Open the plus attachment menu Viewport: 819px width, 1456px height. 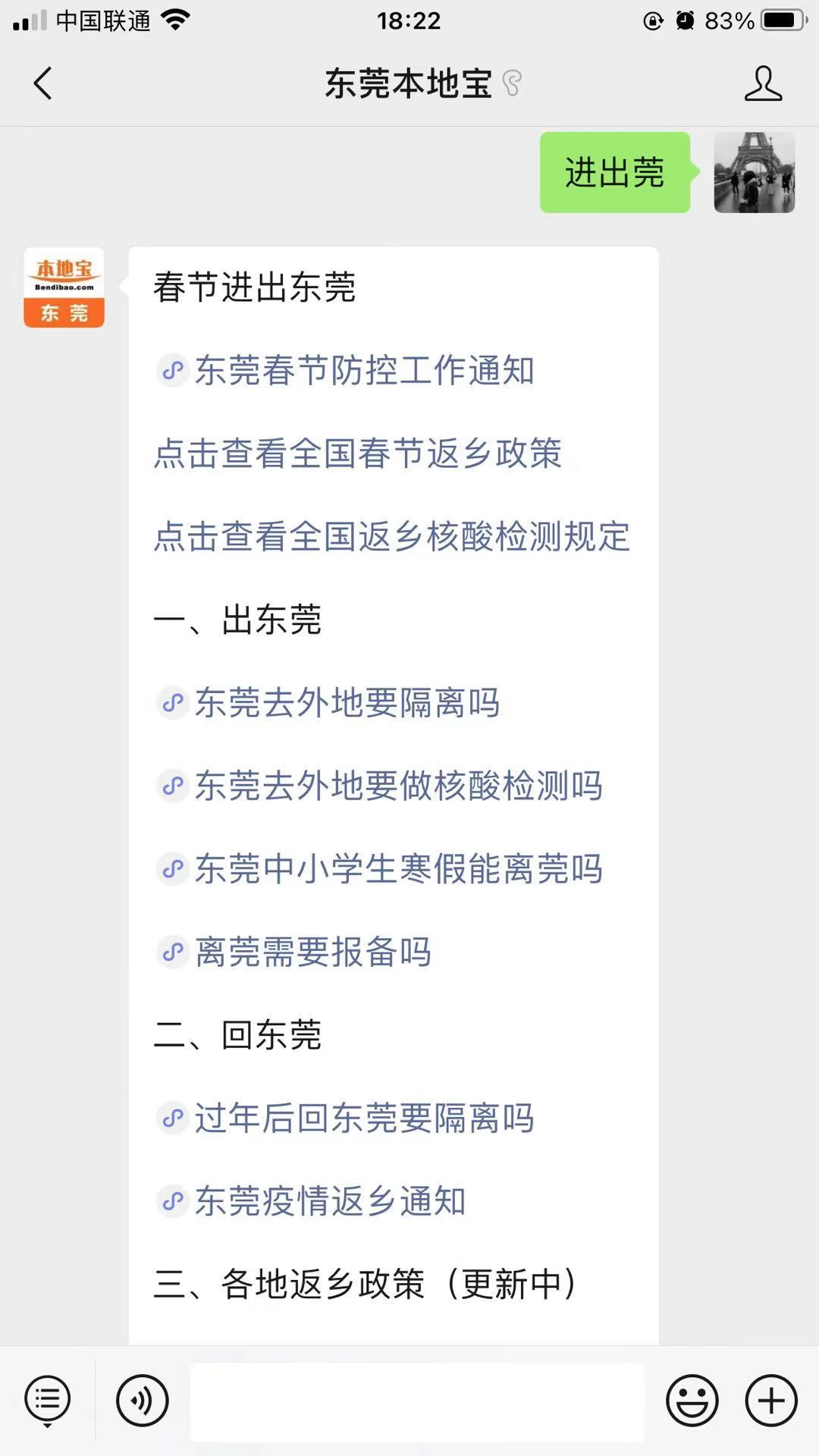(x=771, y=1400)
